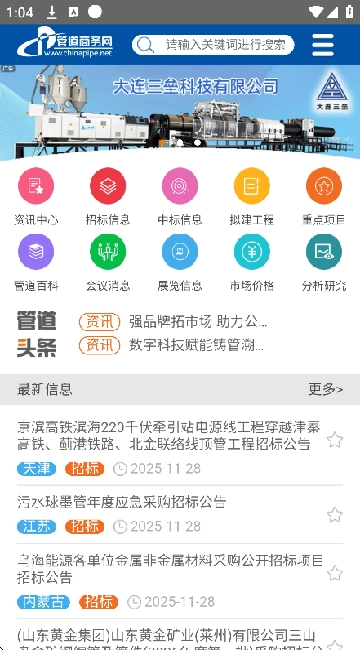The width and height of the screenshot is (360, 650).
Task: Open the 乌海能源 materials procurement notice
Action: 170,569
